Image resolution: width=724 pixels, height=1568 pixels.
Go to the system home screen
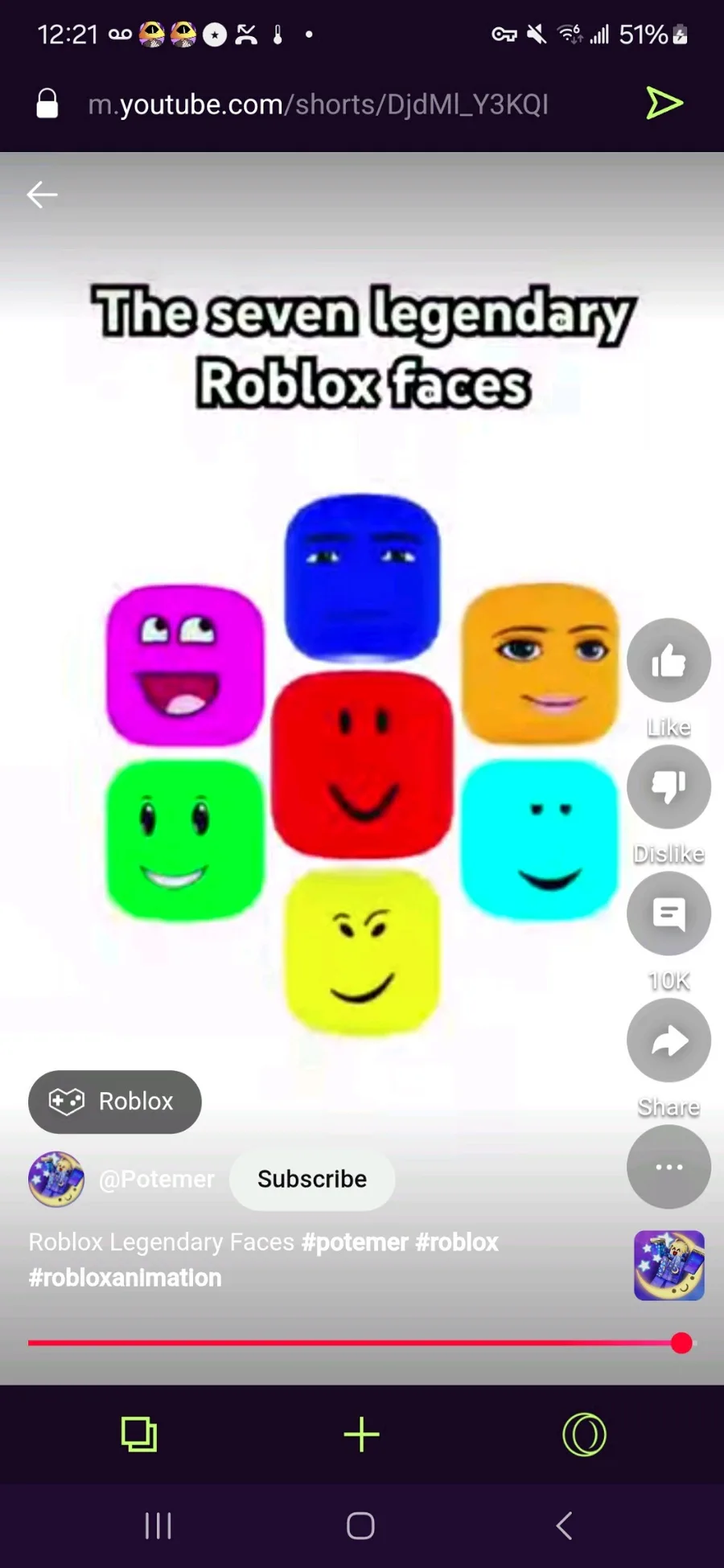(x=360, y=1525)
